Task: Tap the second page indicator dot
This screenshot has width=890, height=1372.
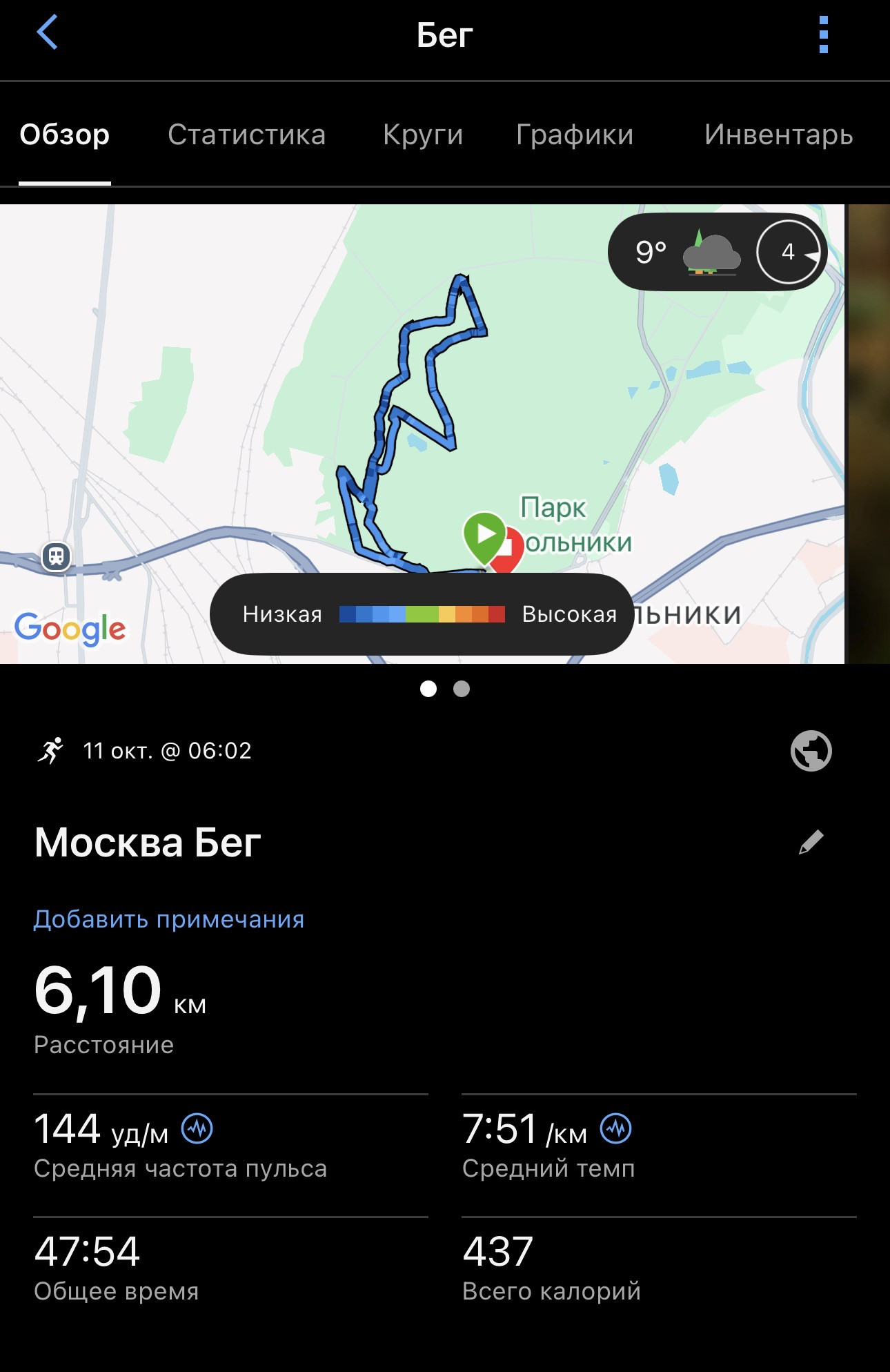Action: coord(462,689)
